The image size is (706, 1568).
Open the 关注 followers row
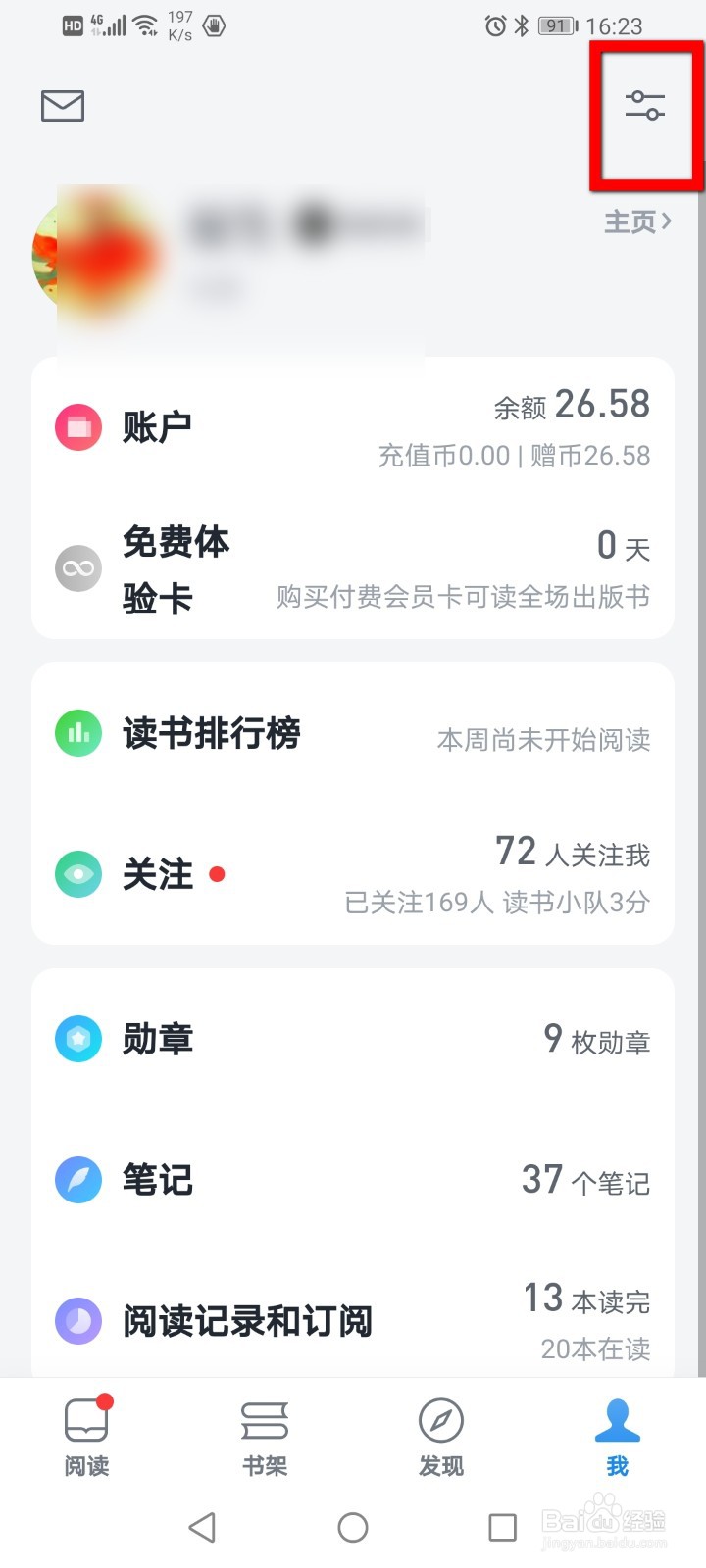[353, 874]
